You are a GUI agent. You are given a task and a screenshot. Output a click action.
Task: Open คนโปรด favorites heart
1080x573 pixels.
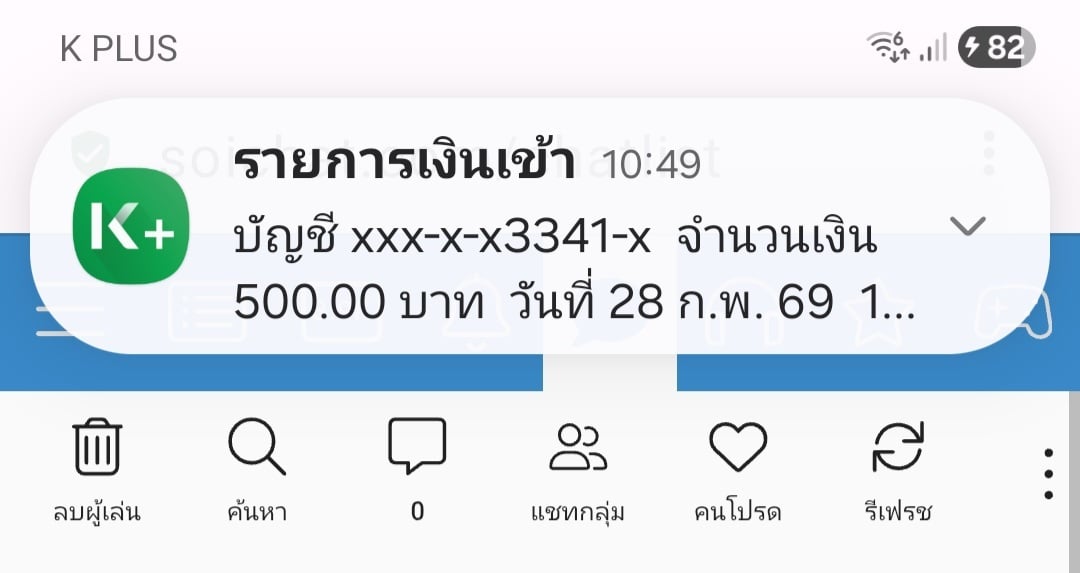[x=737, y=448]
